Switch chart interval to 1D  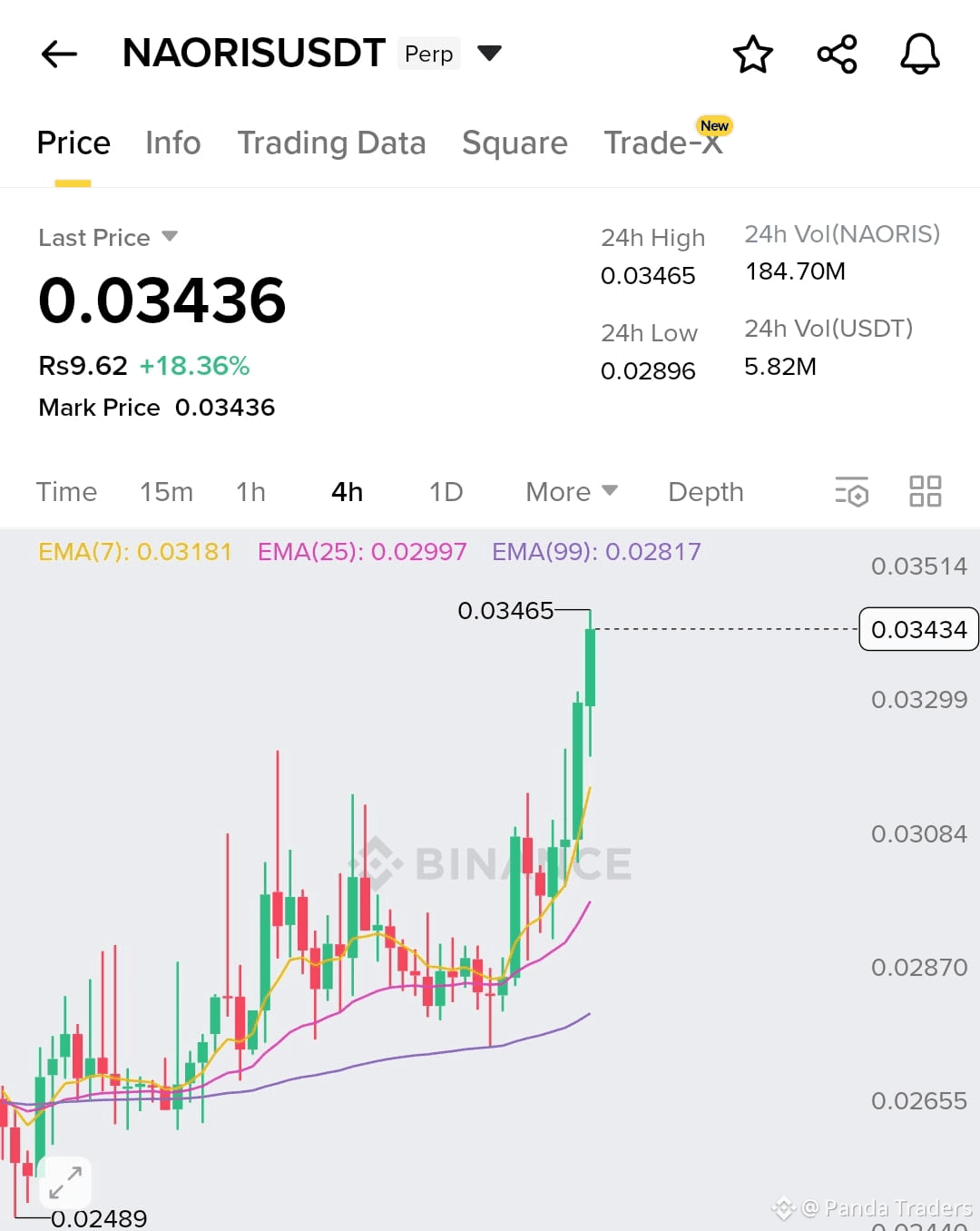(446, 492)
